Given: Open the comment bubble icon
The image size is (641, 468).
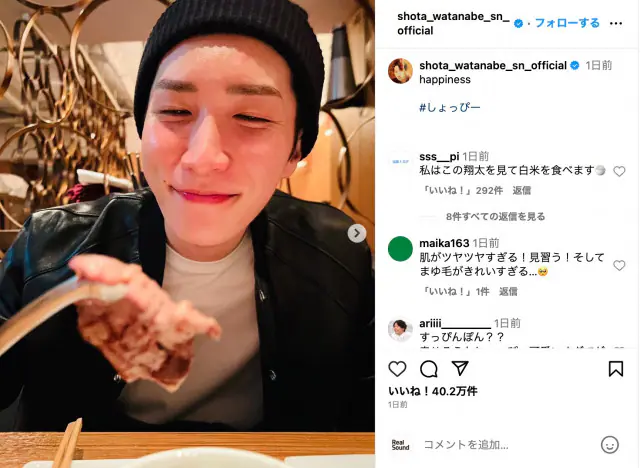Looking at the screenshot, I should (x=429, y=369).
